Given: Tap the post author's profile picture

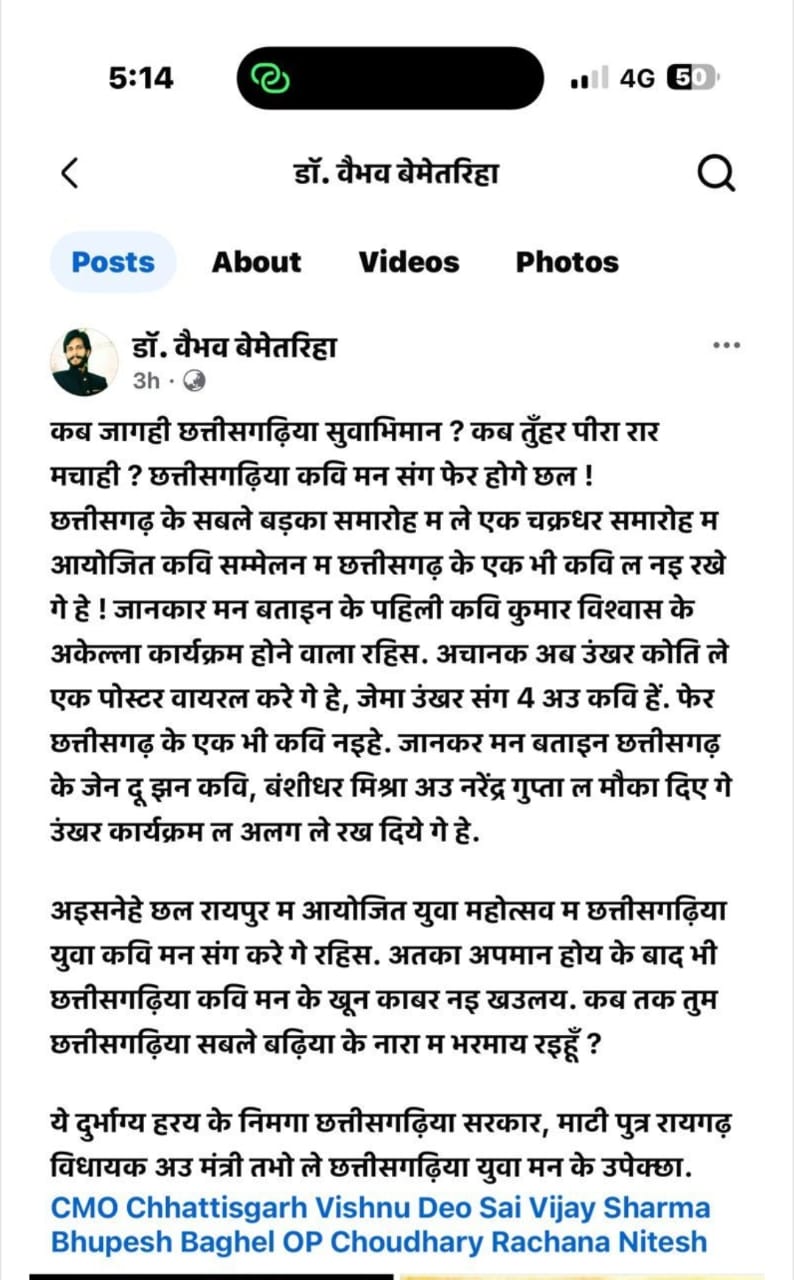Looking at the screenshot, I should pos(84,362).
